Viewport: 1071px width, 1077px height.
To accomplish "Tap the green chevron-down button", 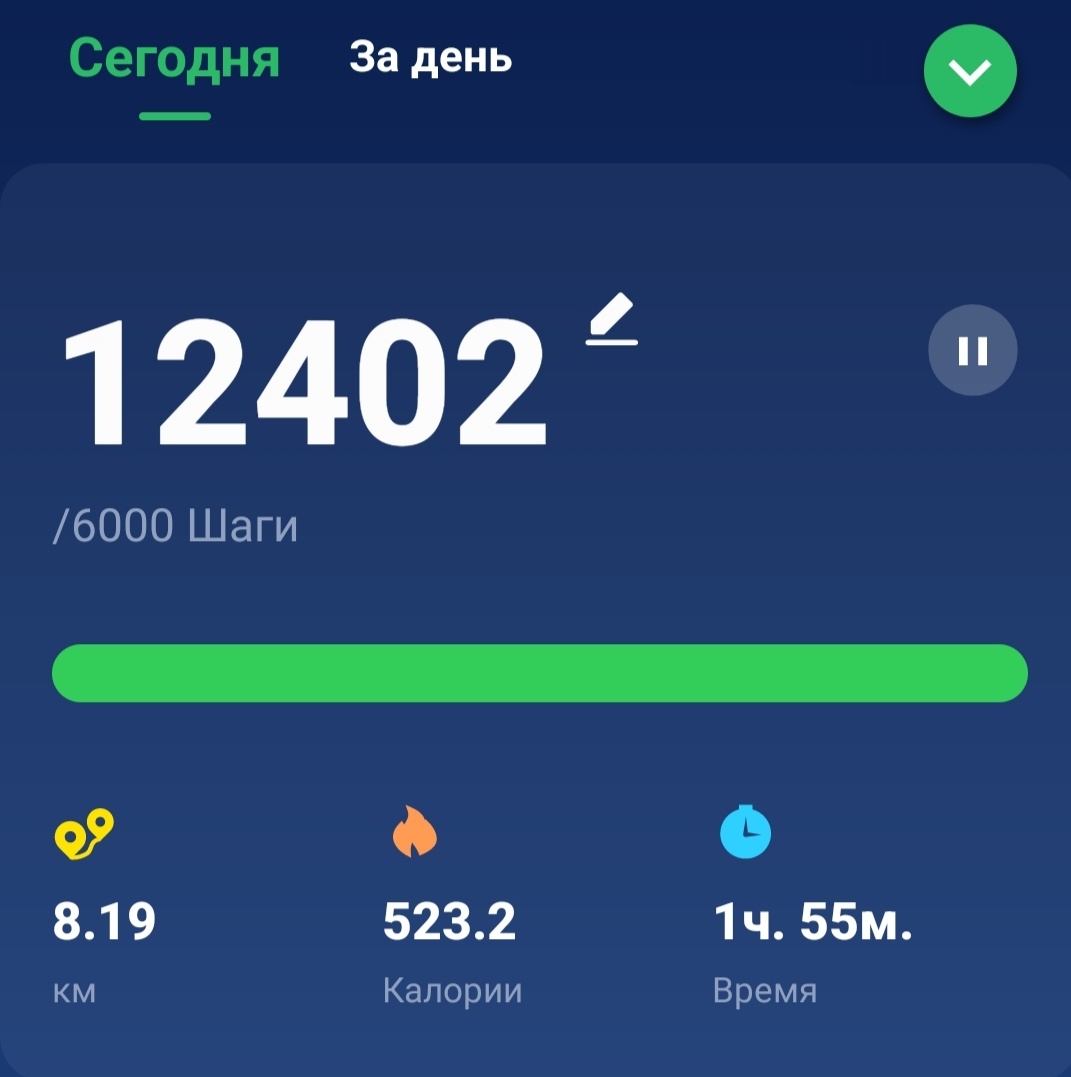I will coord(970,71).
